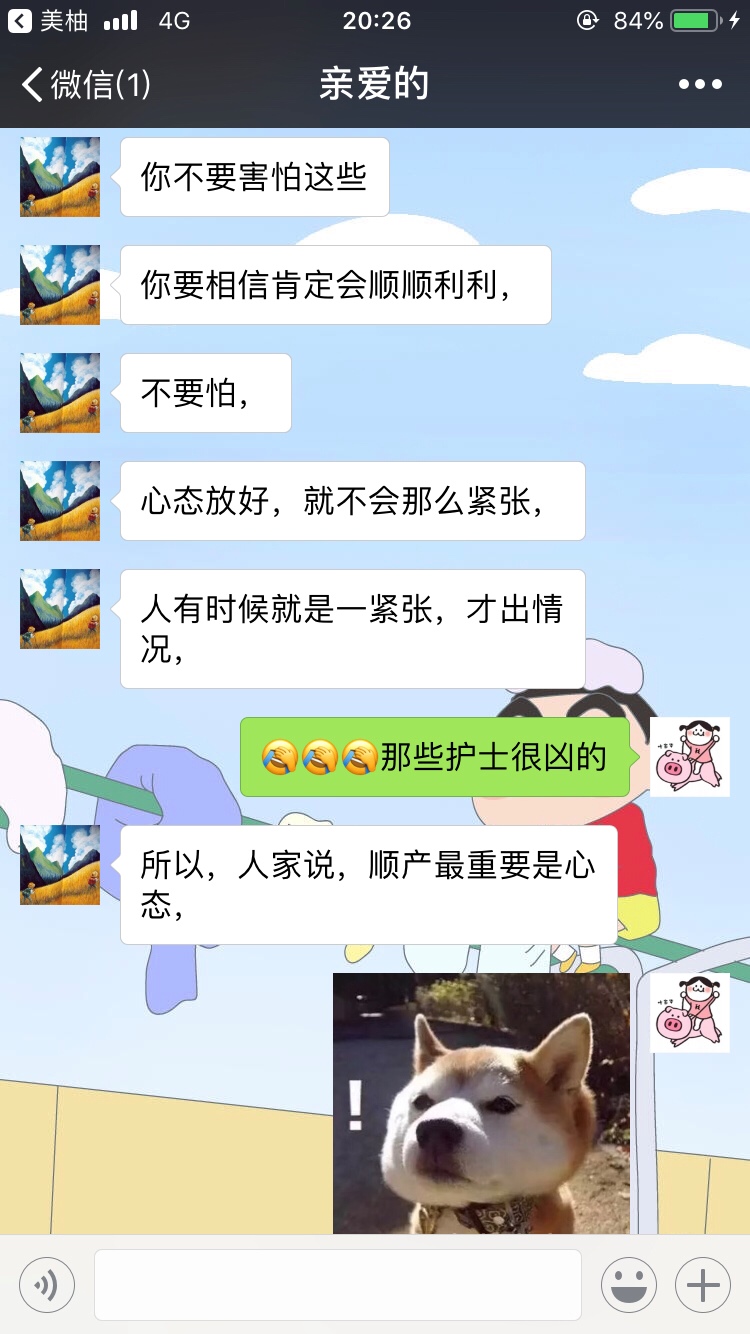Go back to the 微信 chat list
The height and width of the screenshot is (1334, 750).
point(85,85)
